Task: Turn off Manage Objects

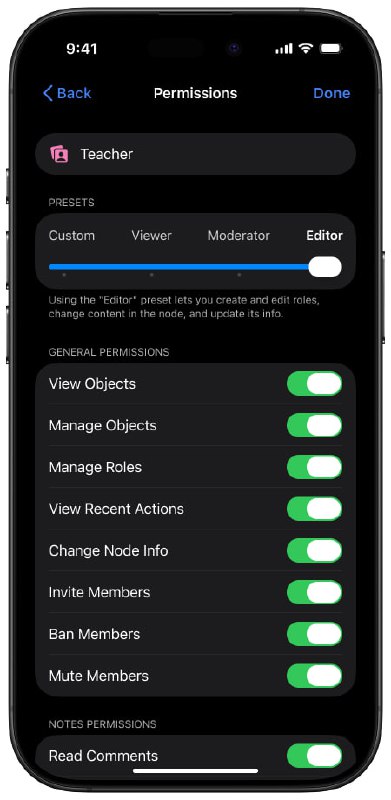Action: pos(314,426)
